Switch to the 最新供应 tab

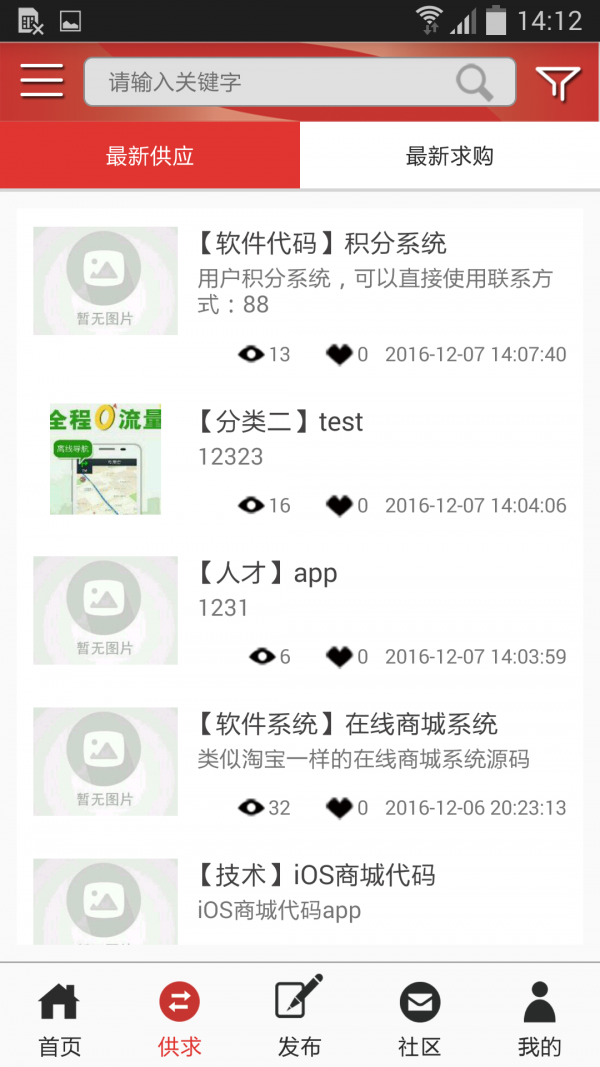(x=150, y=156)
